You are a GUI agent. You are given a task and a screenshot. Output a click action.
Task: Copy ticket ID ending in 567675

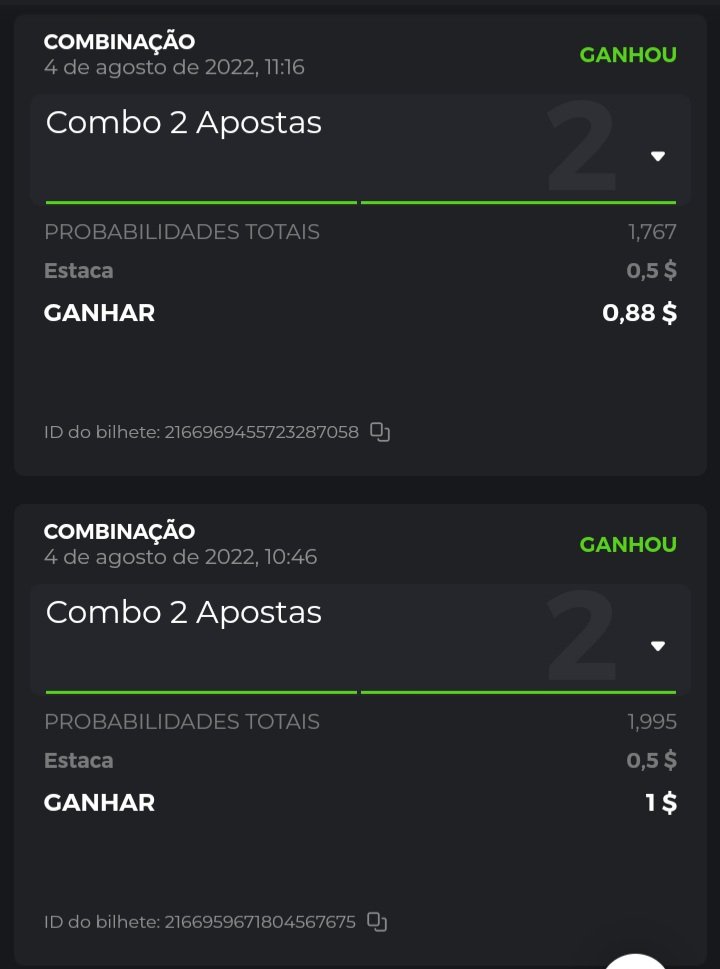pyautogui.click(x=377, y=921)
